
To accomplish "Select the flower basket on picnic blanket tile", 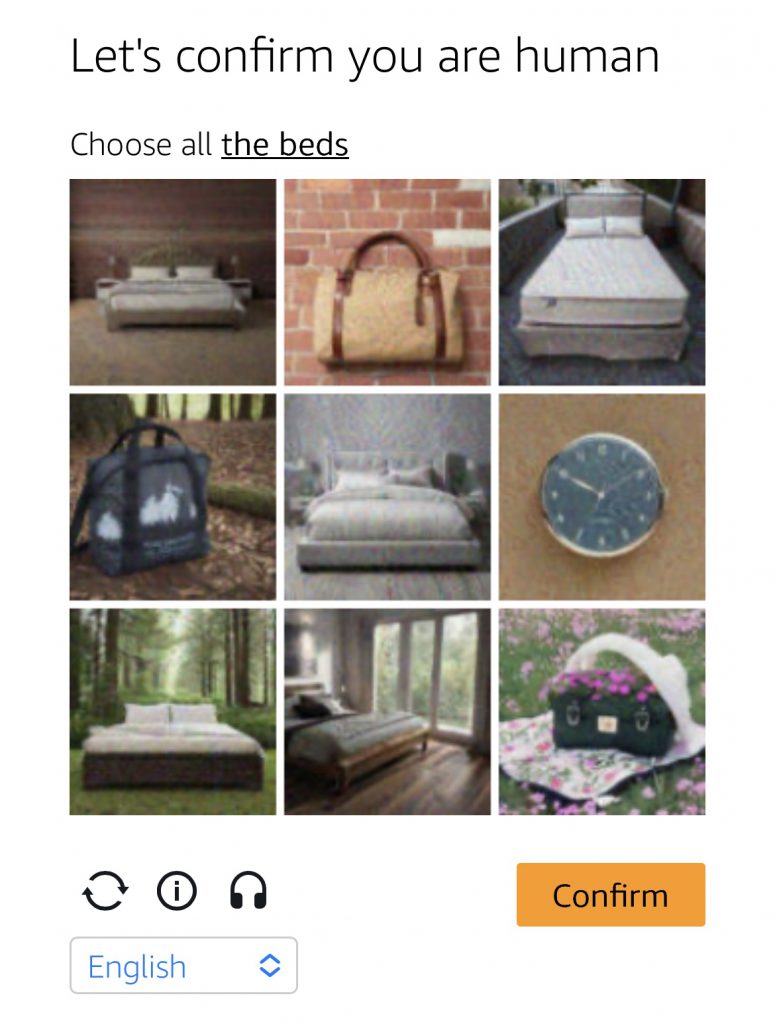I will (x=602, y=711).
